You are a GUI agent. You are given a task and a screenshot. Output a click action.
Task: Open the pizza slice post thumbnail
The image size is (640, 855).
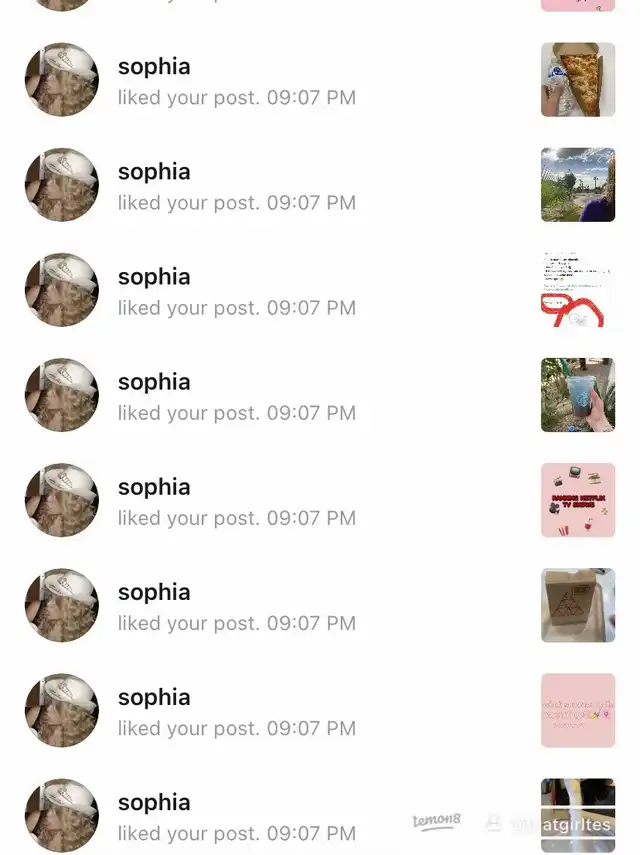tap(578, 80)
